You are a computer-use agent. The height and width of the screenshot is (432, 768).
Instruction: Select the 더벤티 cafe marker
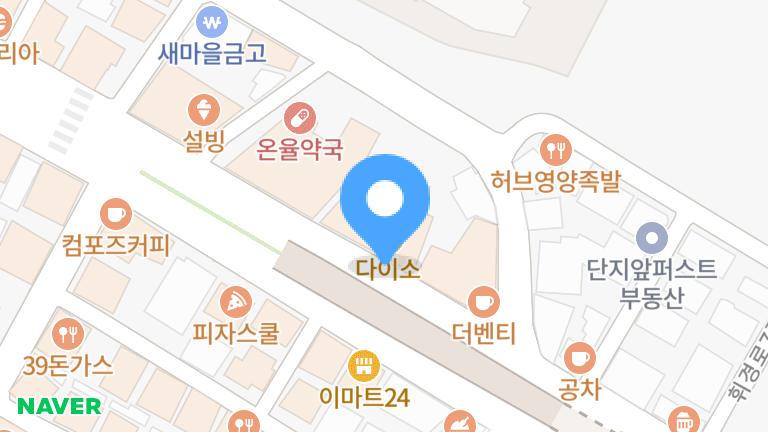(484, 300)
